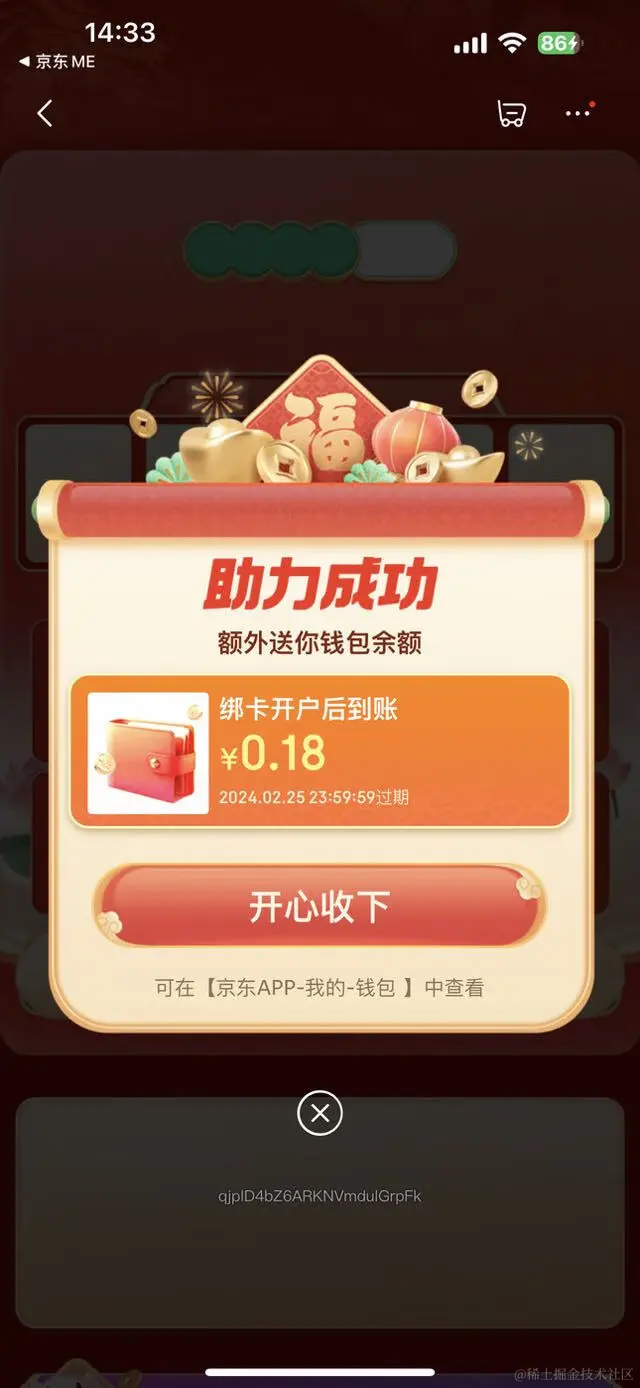Image resolution: width=640 pixels, height=1388 pixels.
Task: Return to 京东ME app
Action: pos(58,62)
